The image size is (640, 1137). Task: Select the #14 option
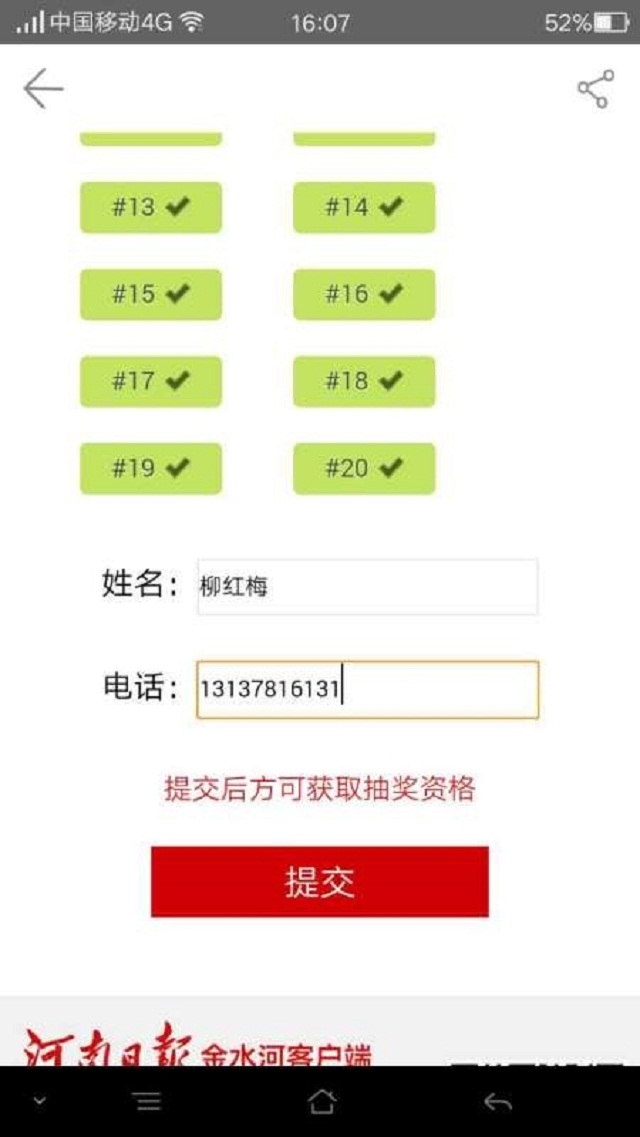click(x=364, y=207)
